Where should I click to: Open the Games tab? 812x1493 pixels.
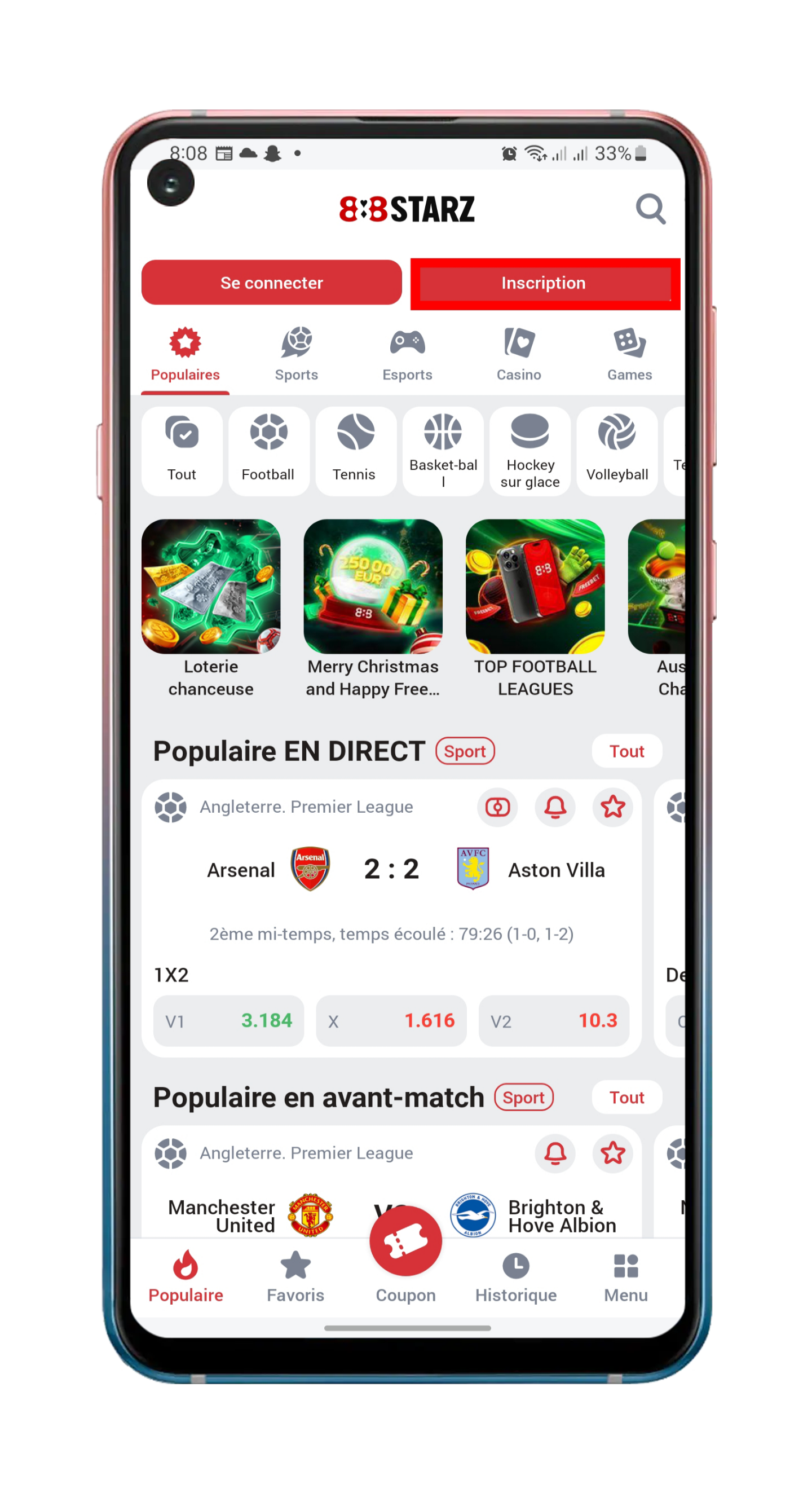click(629, 354)
